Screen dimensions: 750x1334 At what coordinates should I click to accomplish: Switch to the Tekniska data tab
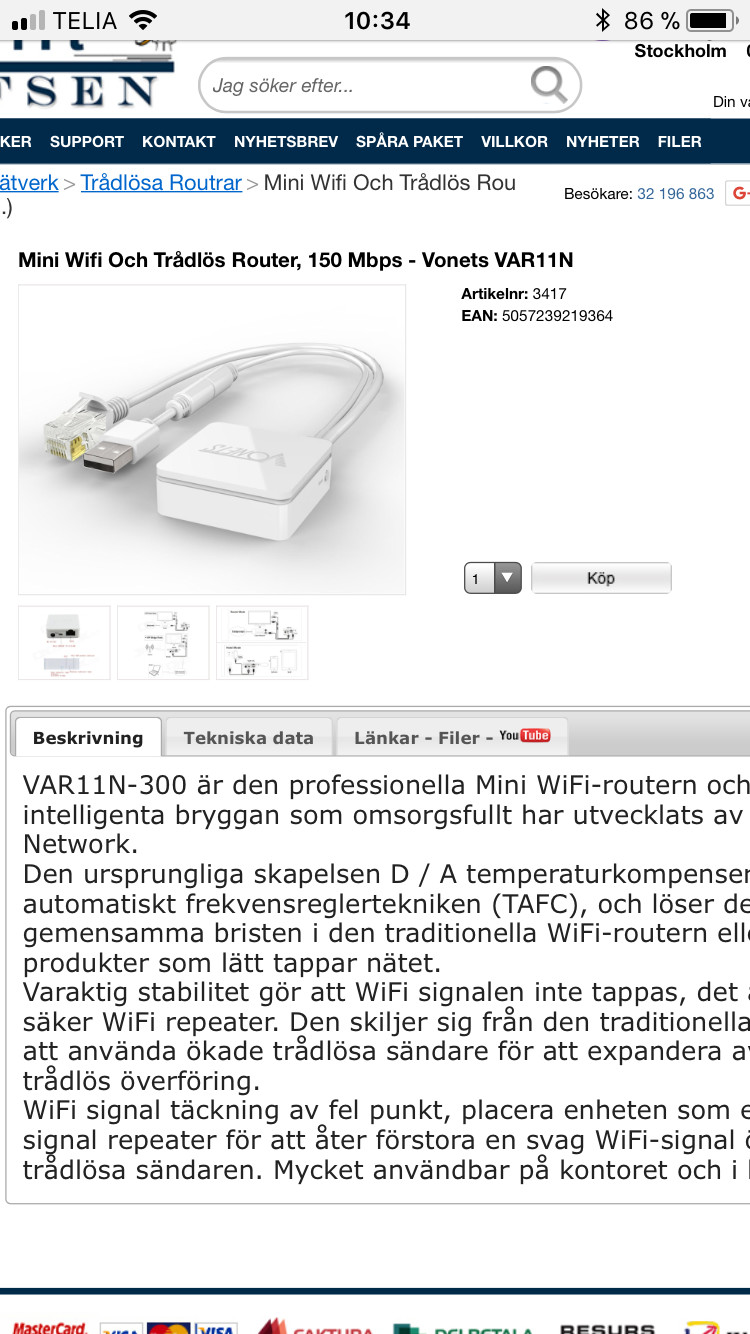248,738
